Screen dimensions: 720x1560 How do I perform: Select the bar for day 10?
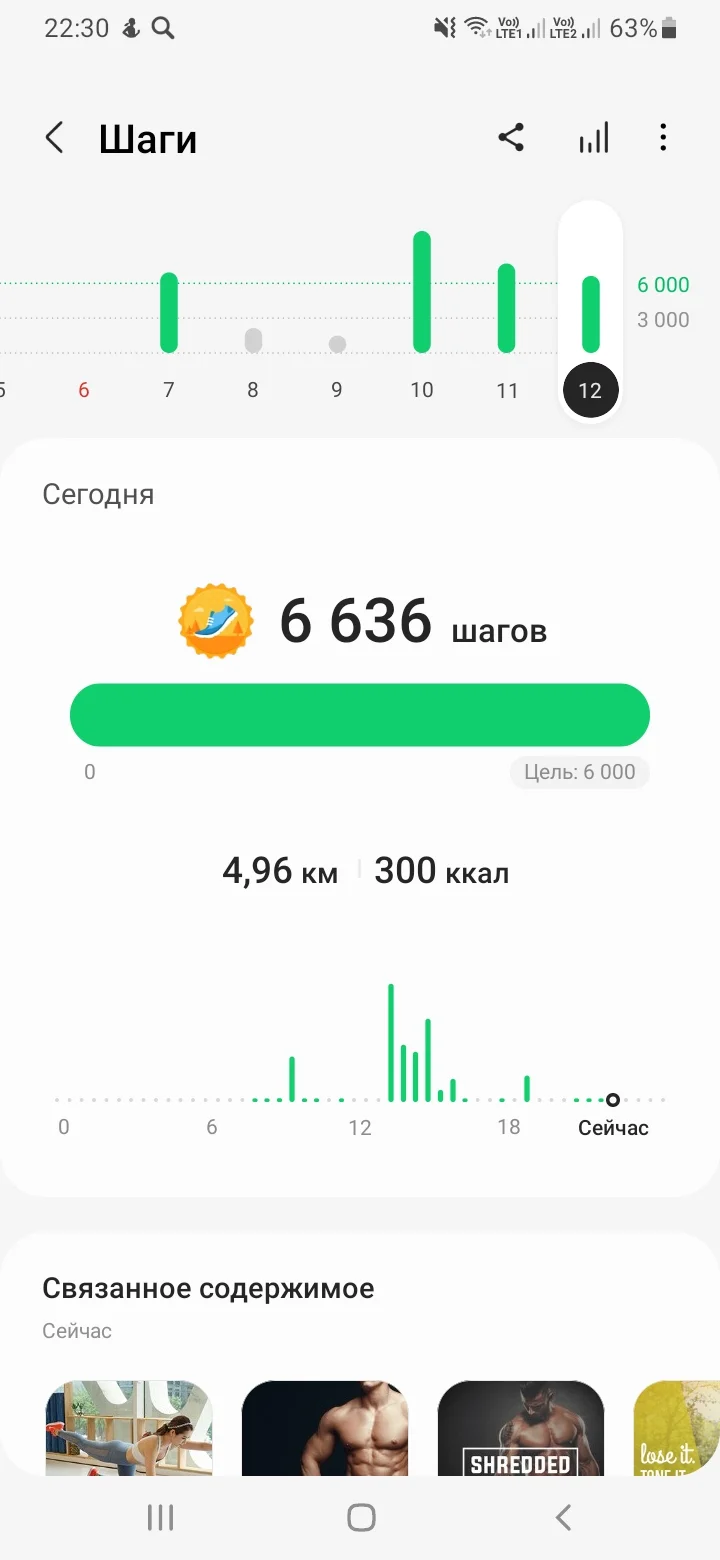pyautogui.click(x=421, y=290)
